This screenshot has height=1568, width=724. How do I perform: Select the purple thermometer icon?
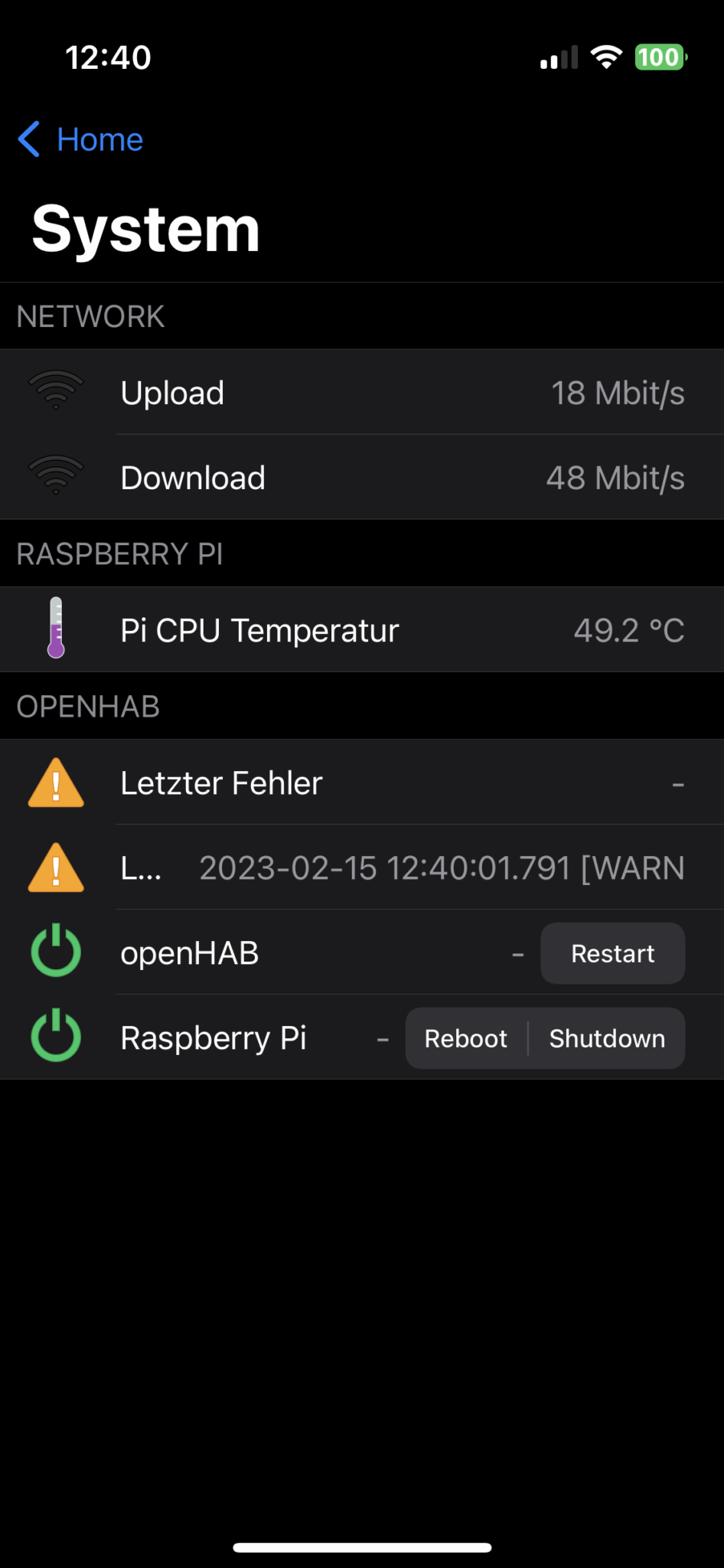pyautogui.click(x=55, y=629)
